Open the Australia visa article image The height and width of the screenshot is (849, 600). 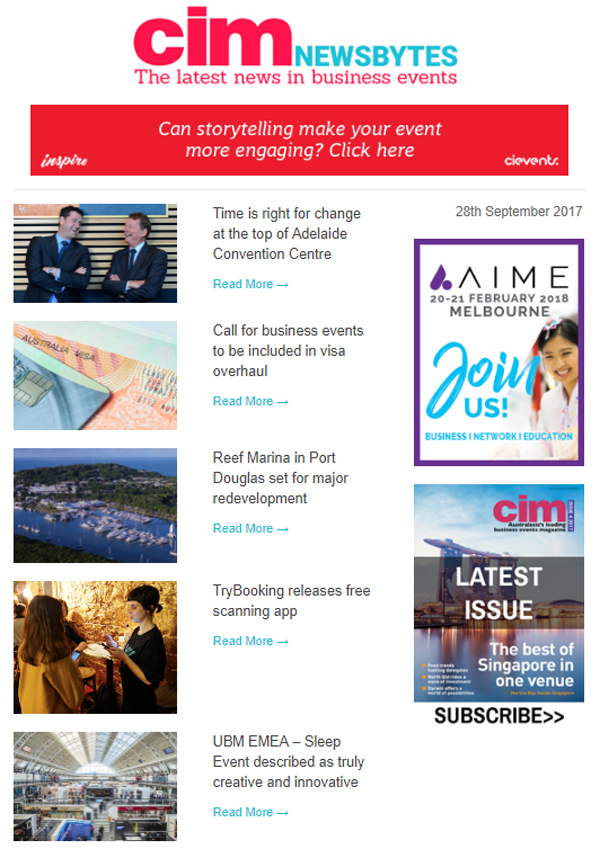point(95,375)
